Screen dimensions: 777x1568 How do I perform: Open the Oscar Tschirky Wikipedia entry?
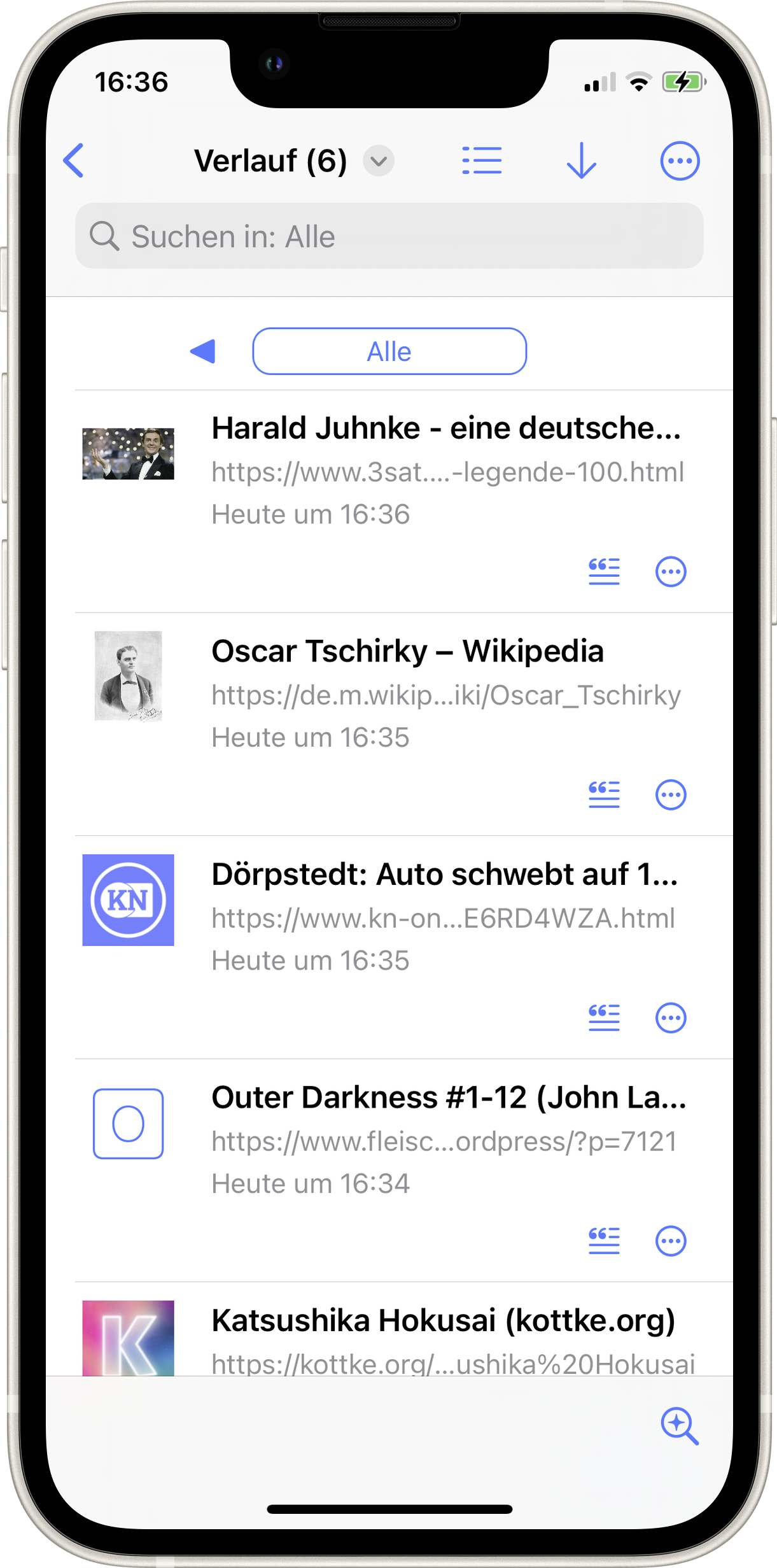[x=407, y=651]
